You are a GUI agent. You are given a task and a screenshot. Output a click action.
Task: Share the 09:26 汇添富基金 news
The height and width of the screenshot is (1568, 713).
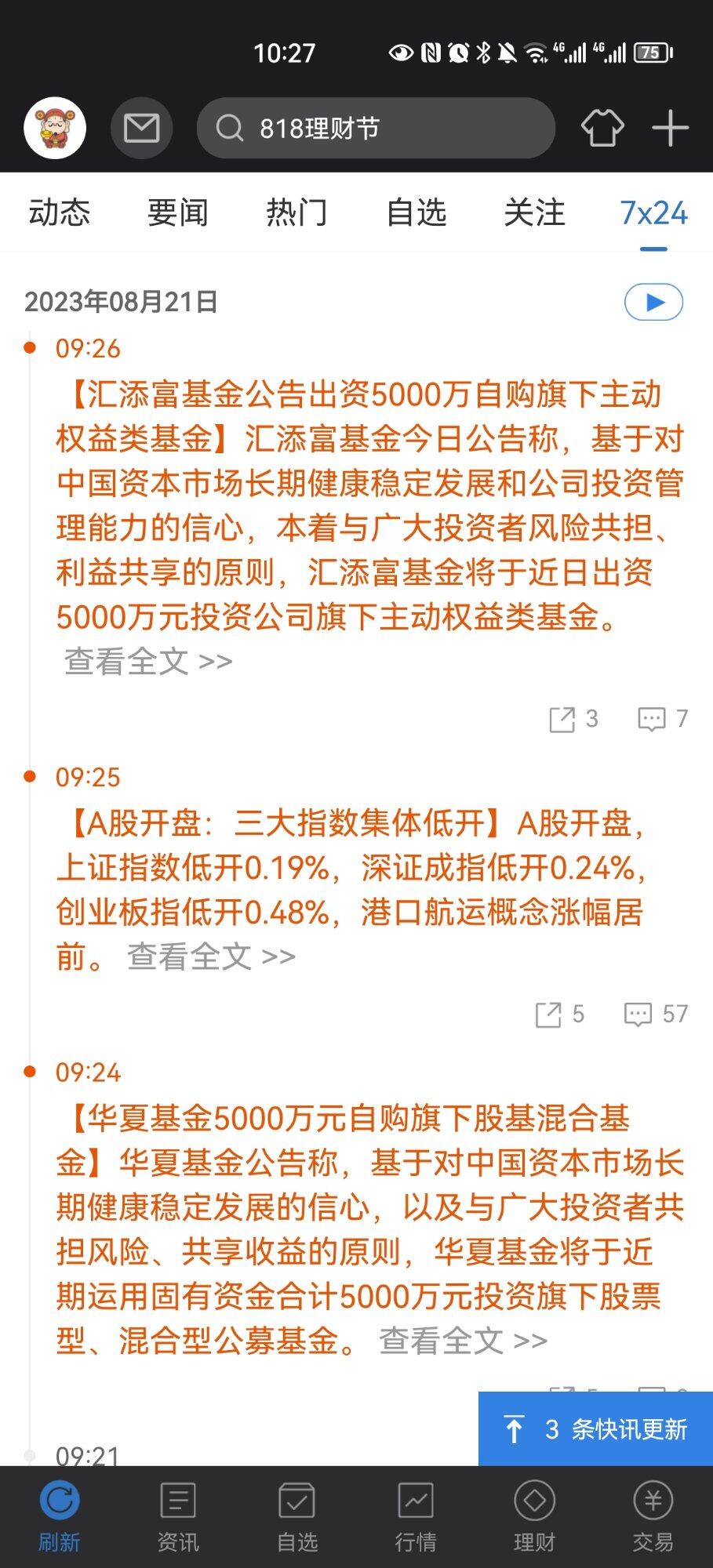pyautogui.click(x=573, y=718)
